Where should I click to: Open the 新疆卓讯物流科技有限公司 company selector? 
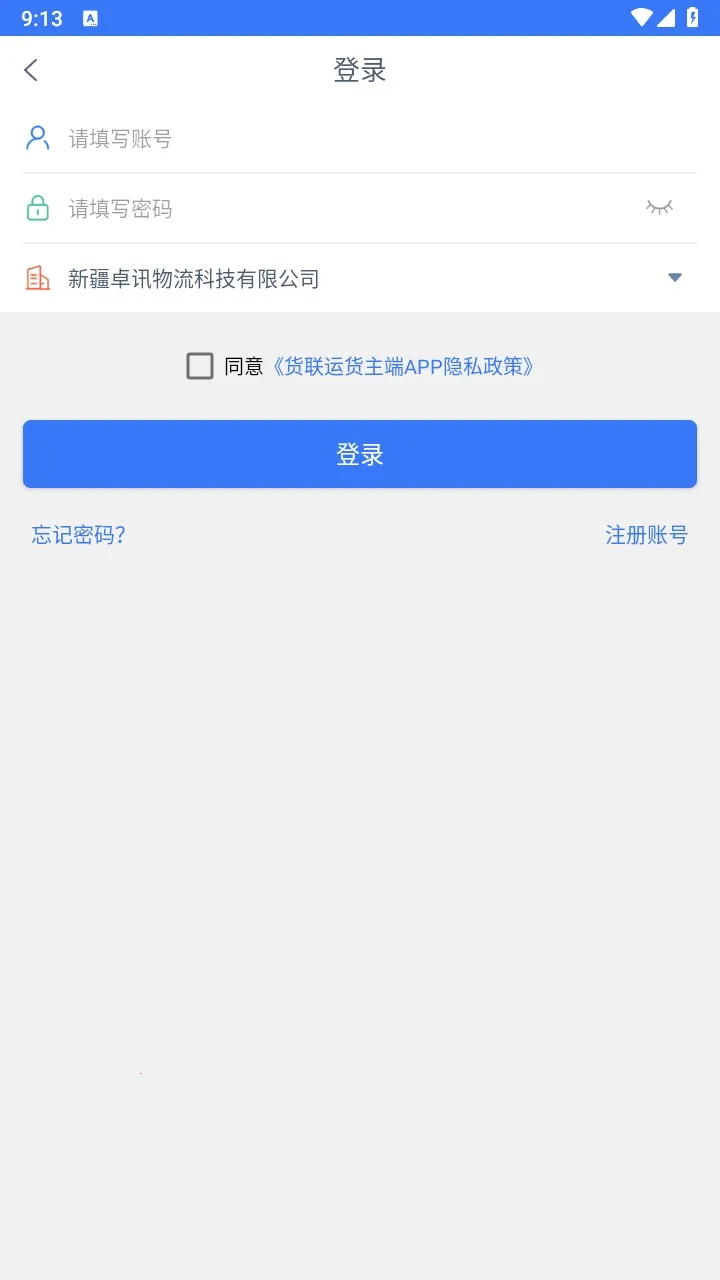[193, 278]
